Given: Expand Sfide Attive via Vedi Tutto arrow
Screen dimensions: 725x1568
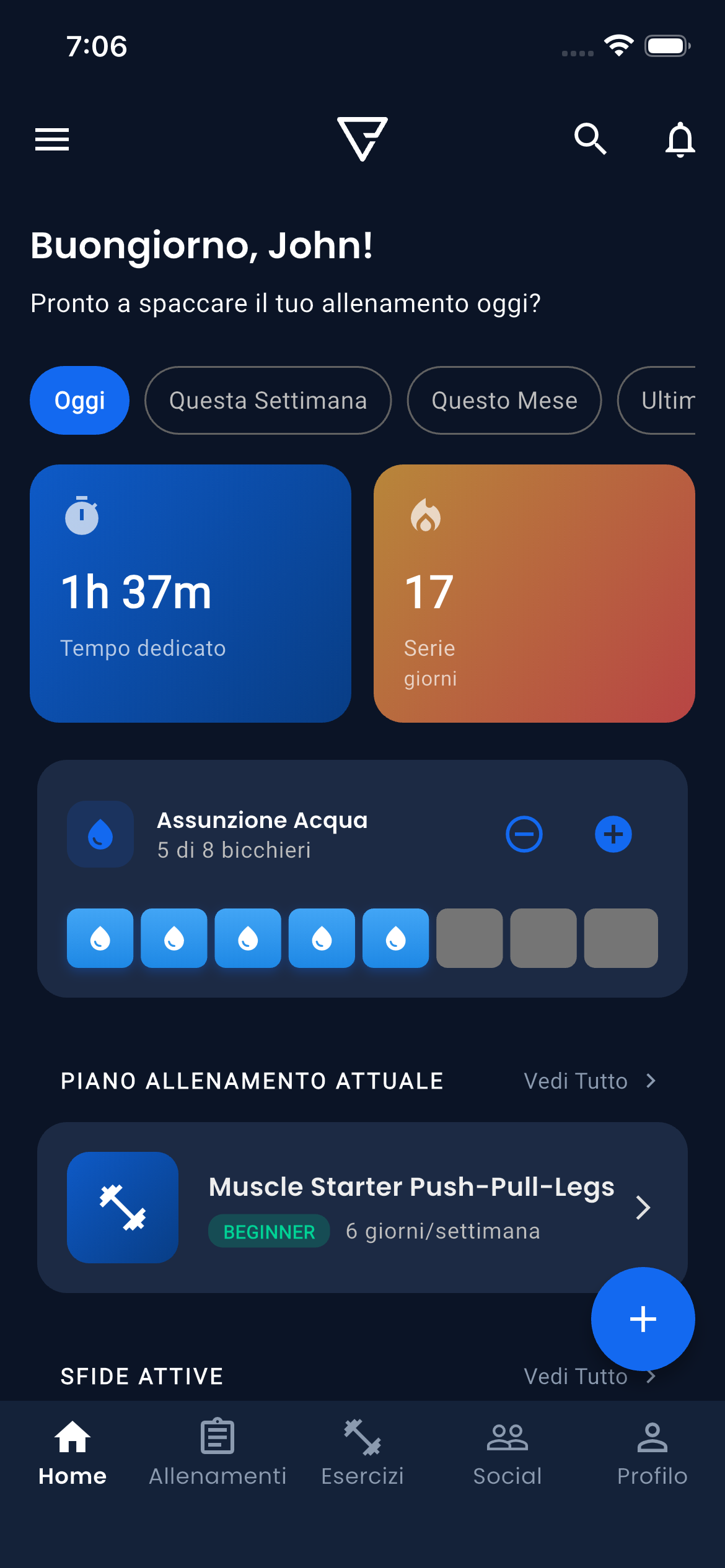Looking at the screenshot, I should 650,1376.
